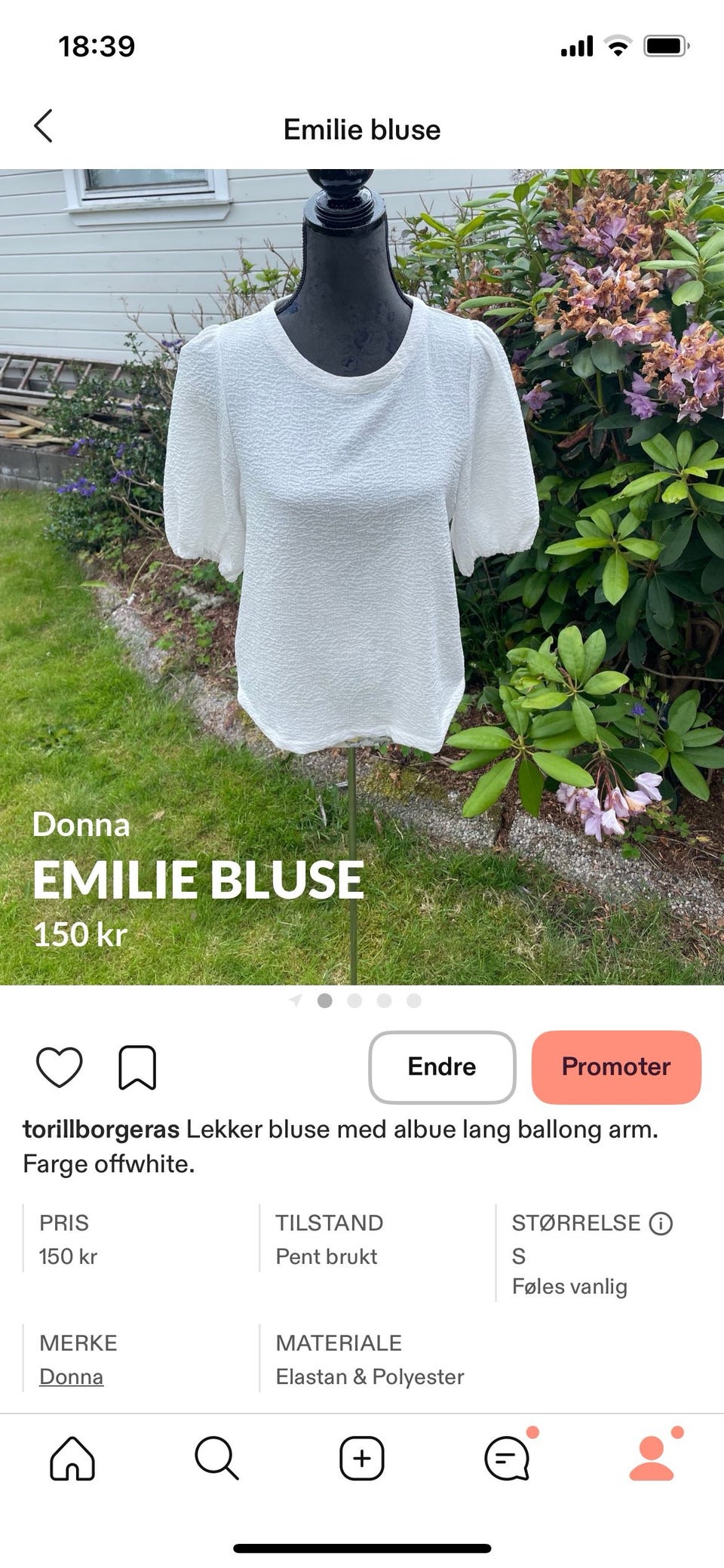The width and height of the screenshot is (724, 1568).
Task: Open home feed with the house icon
Action: point(72,1459)
